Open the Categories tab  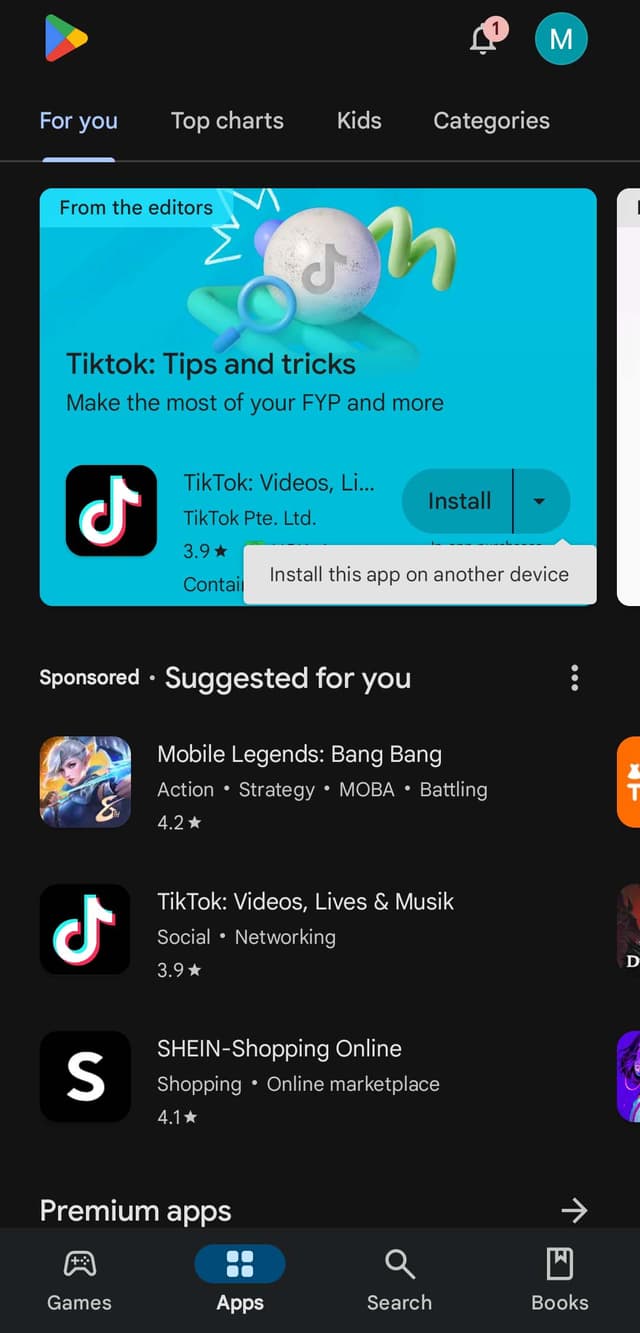point(491,121)
